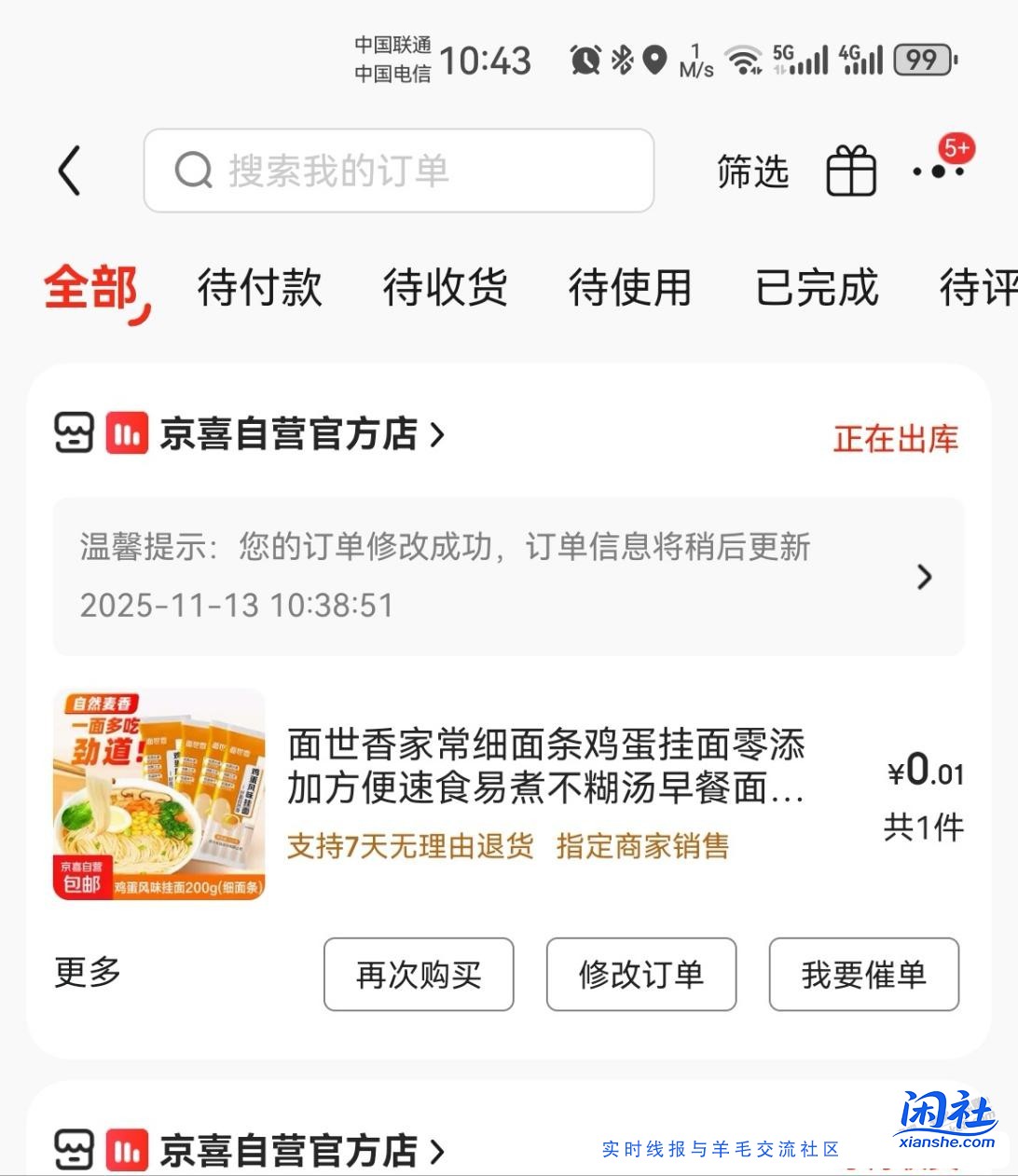Viewport: 1018px width, 1176px height.
Task: Tap 我要催单 to urge shipment
Action: click(863, 975)
